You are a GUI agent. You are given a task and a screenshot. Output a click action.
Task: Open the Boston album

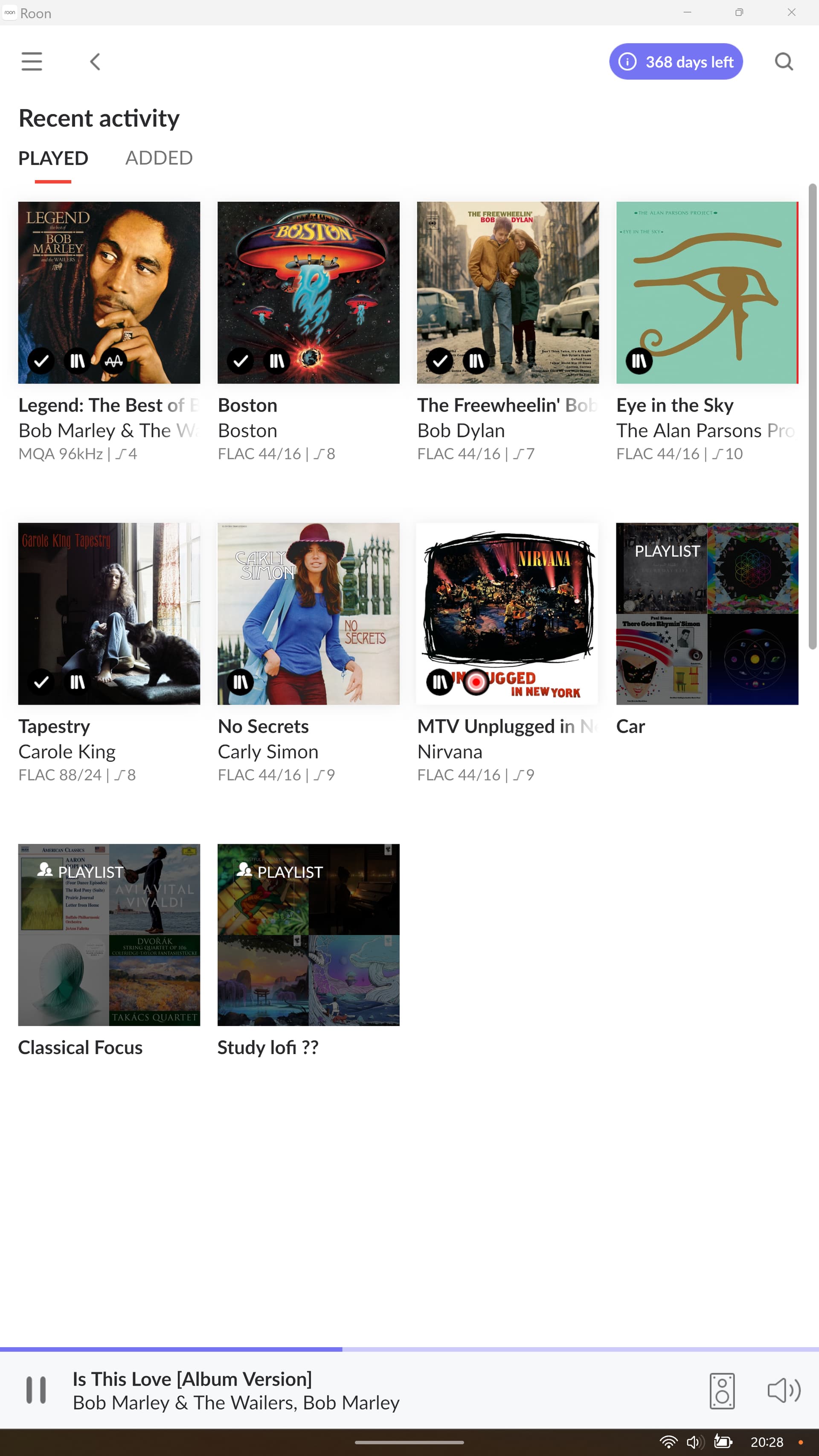tap(308, 292)
